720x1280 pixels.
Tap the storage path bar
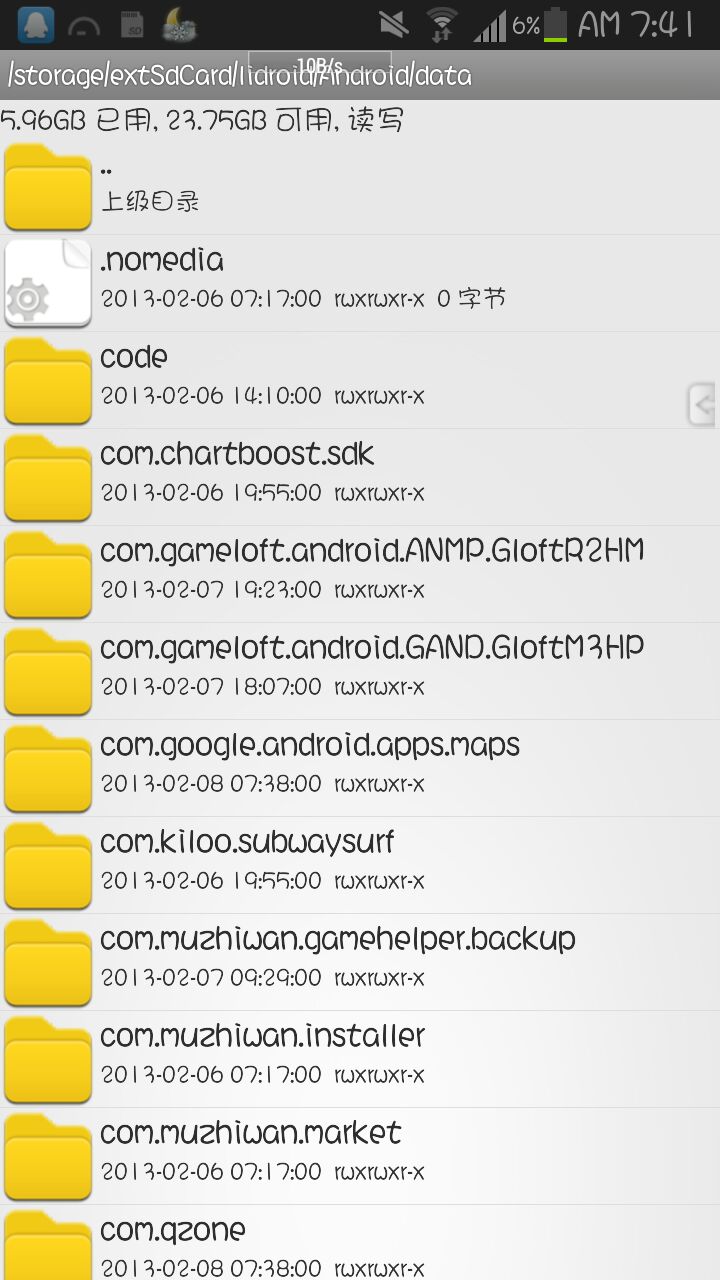[x=360, y=75]
